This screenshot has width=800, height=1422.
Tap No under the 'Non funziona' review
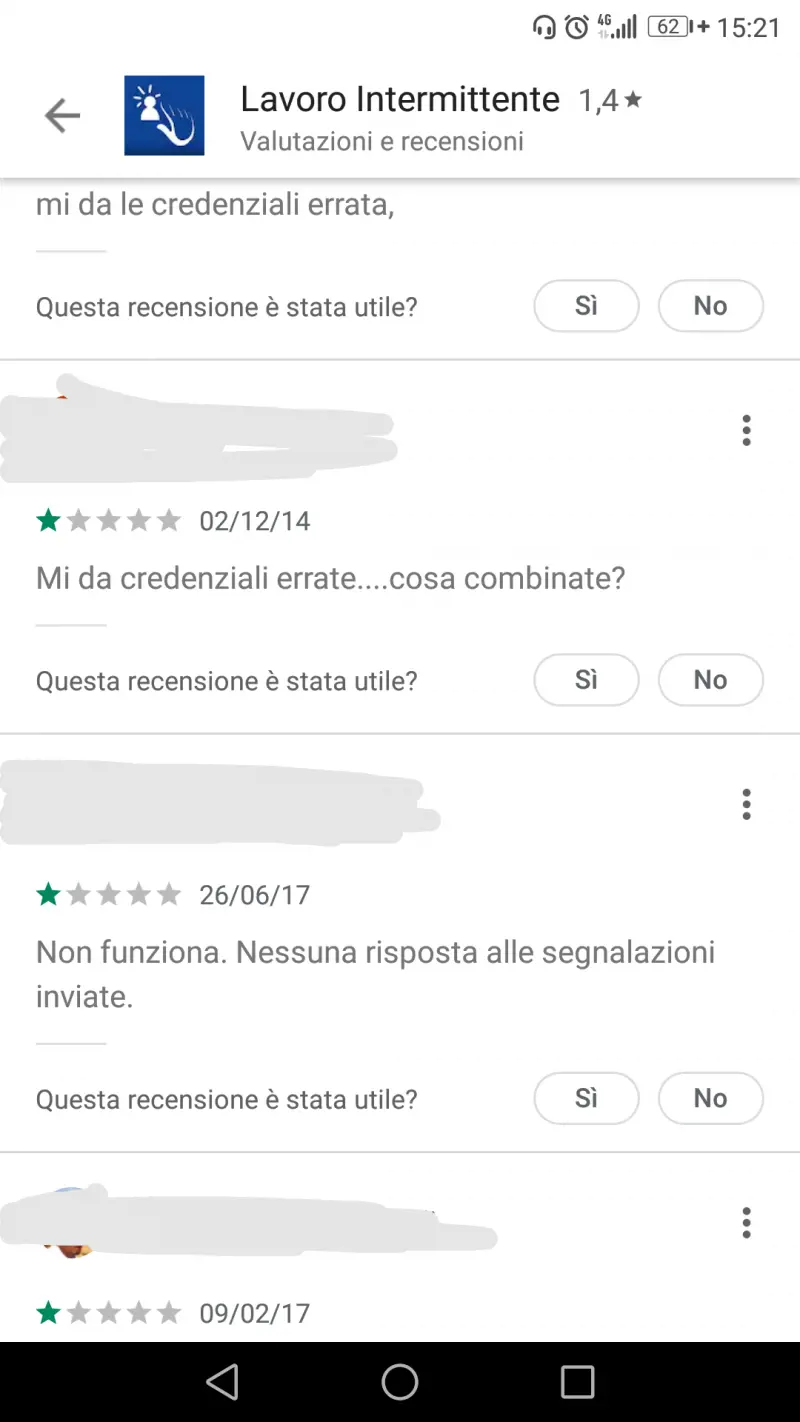pos(710,1098)
